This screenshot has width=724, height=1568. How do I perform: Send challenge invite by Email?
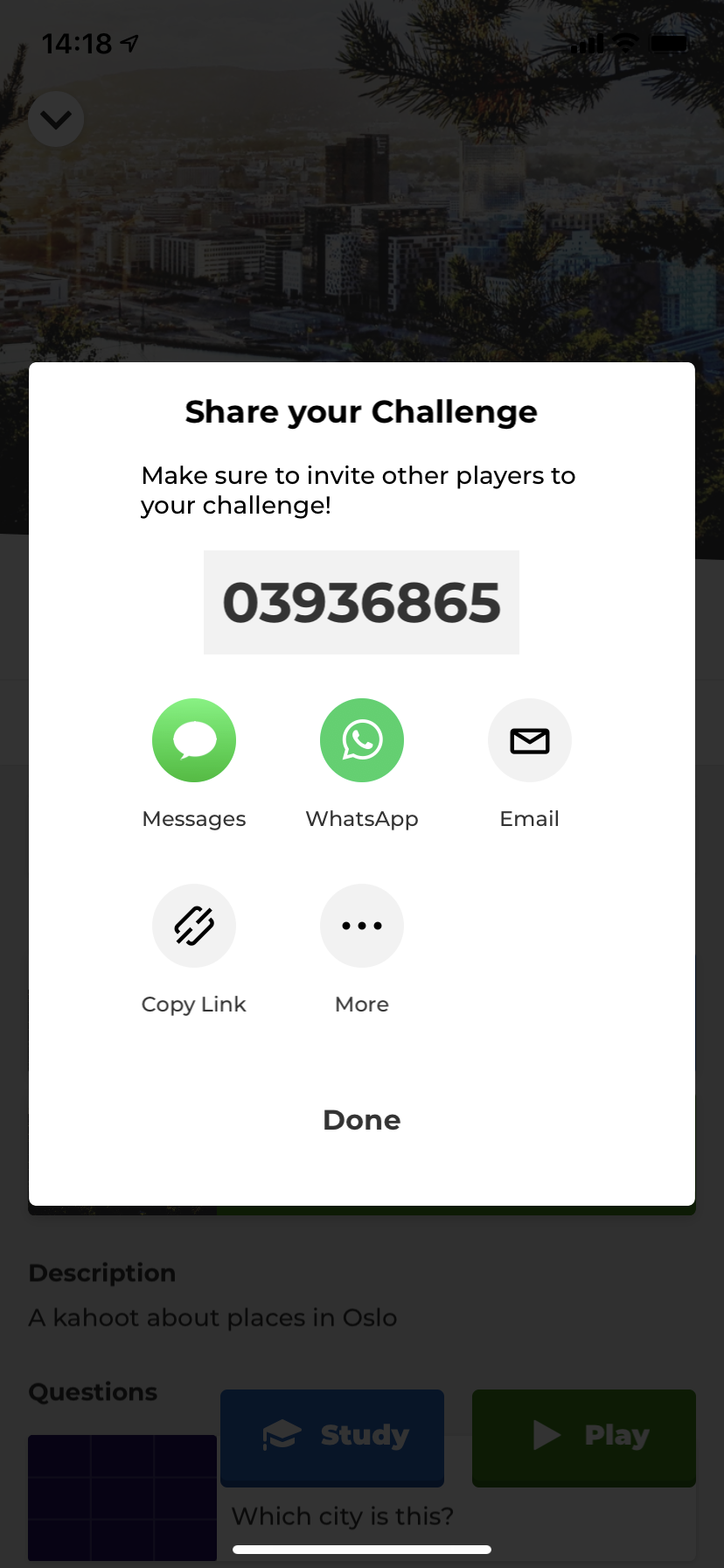tap(530, 740)
